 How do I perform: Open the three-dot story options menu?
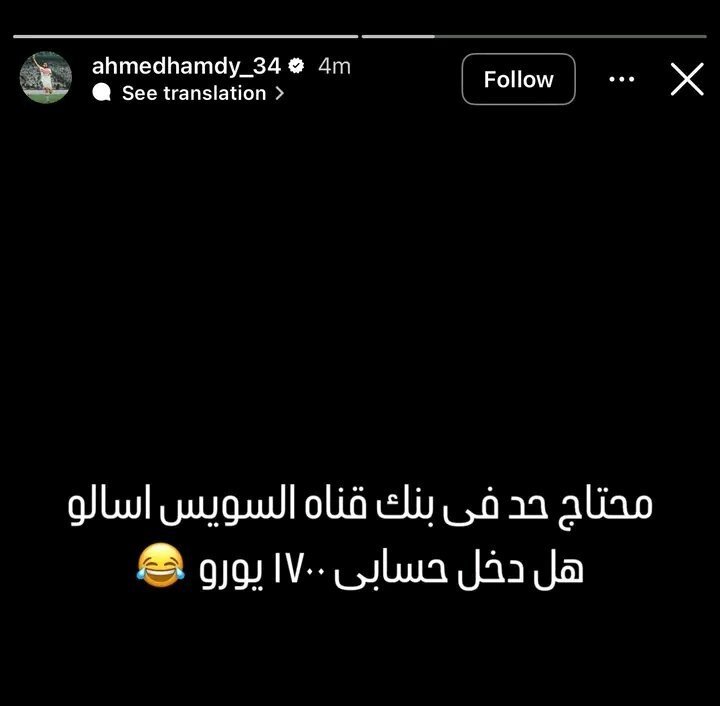(x=622, y=79)
